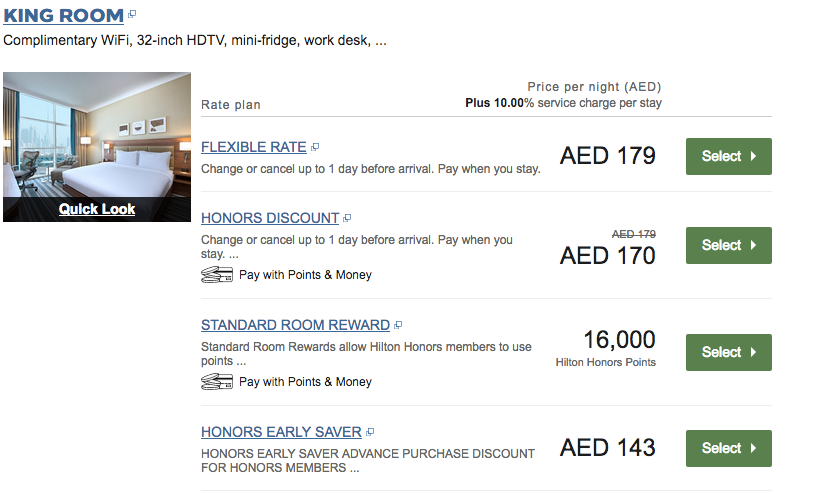Viewport: 820px width, 494px height.
Task: Open the HONORS DISCOUNT details link
Action: (270, 218)
